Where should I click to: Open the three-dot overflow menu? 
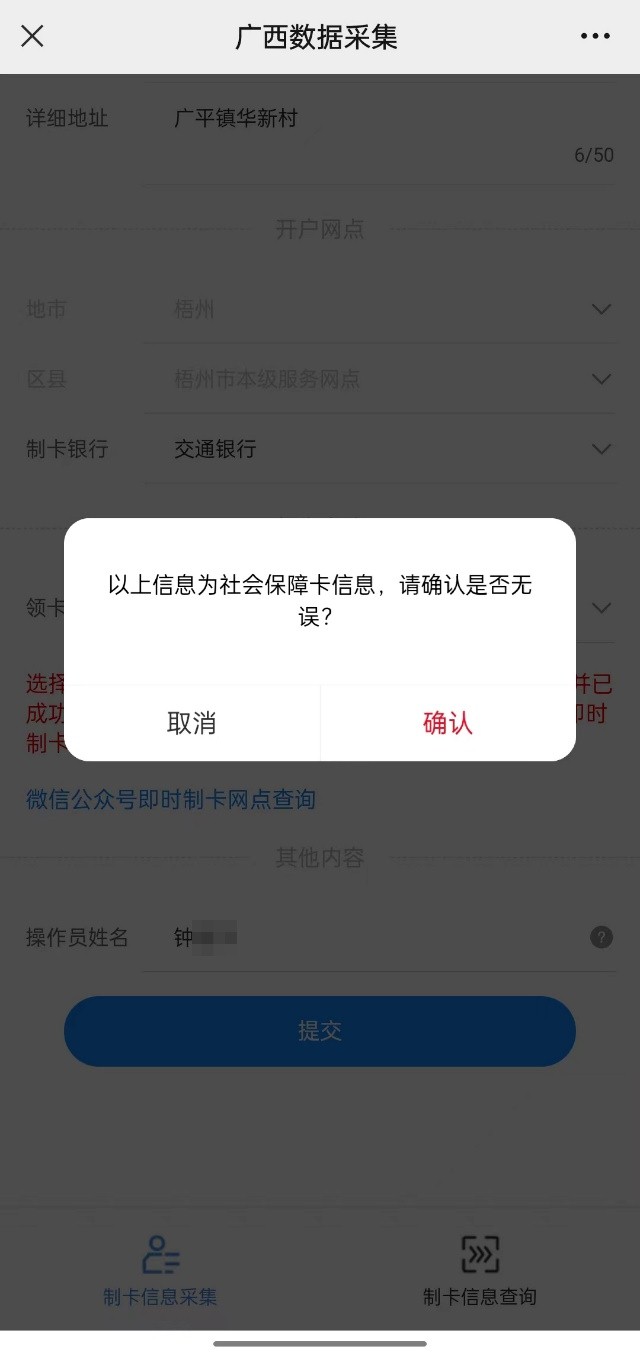point(595,37)
